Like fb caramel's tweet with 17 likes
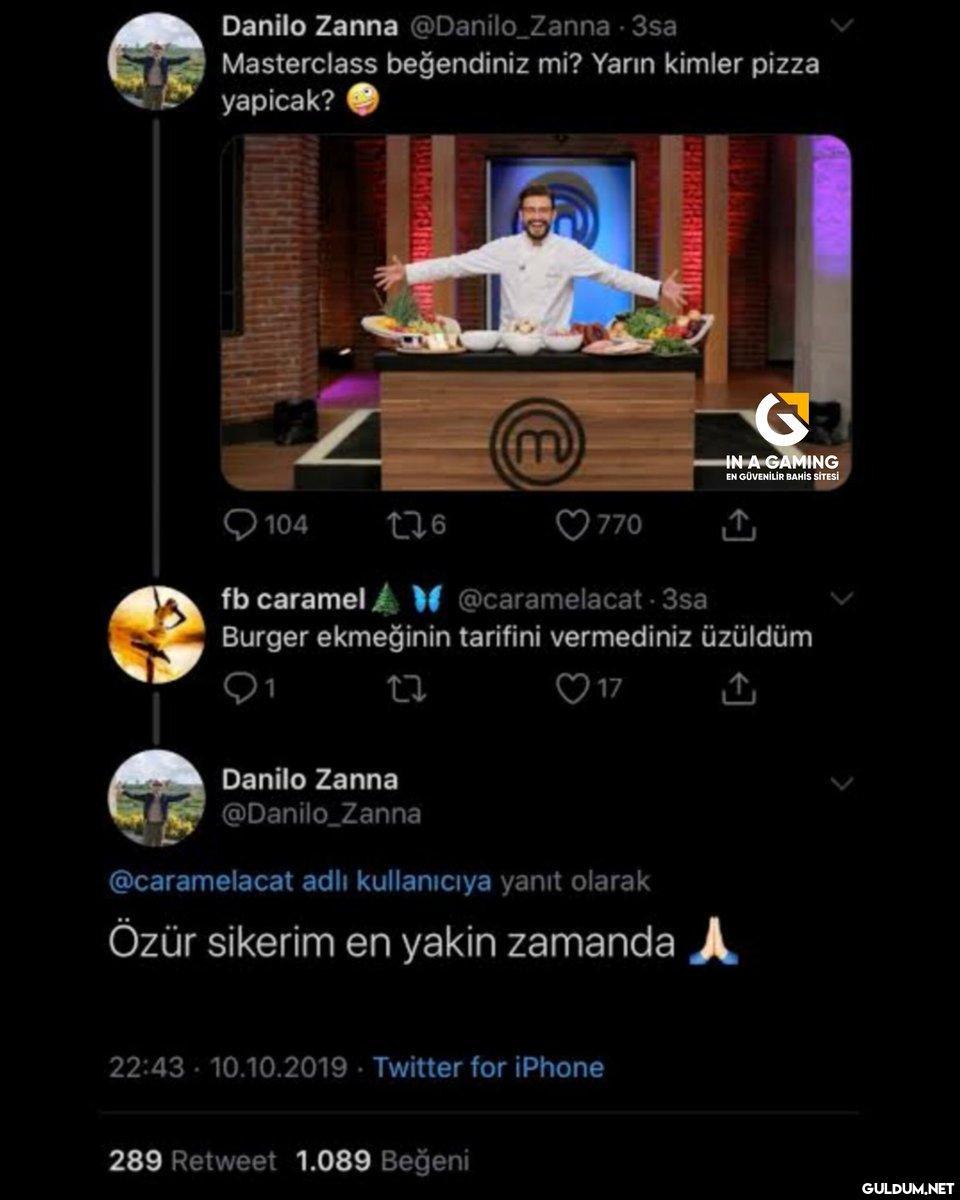 pos(573,689)
